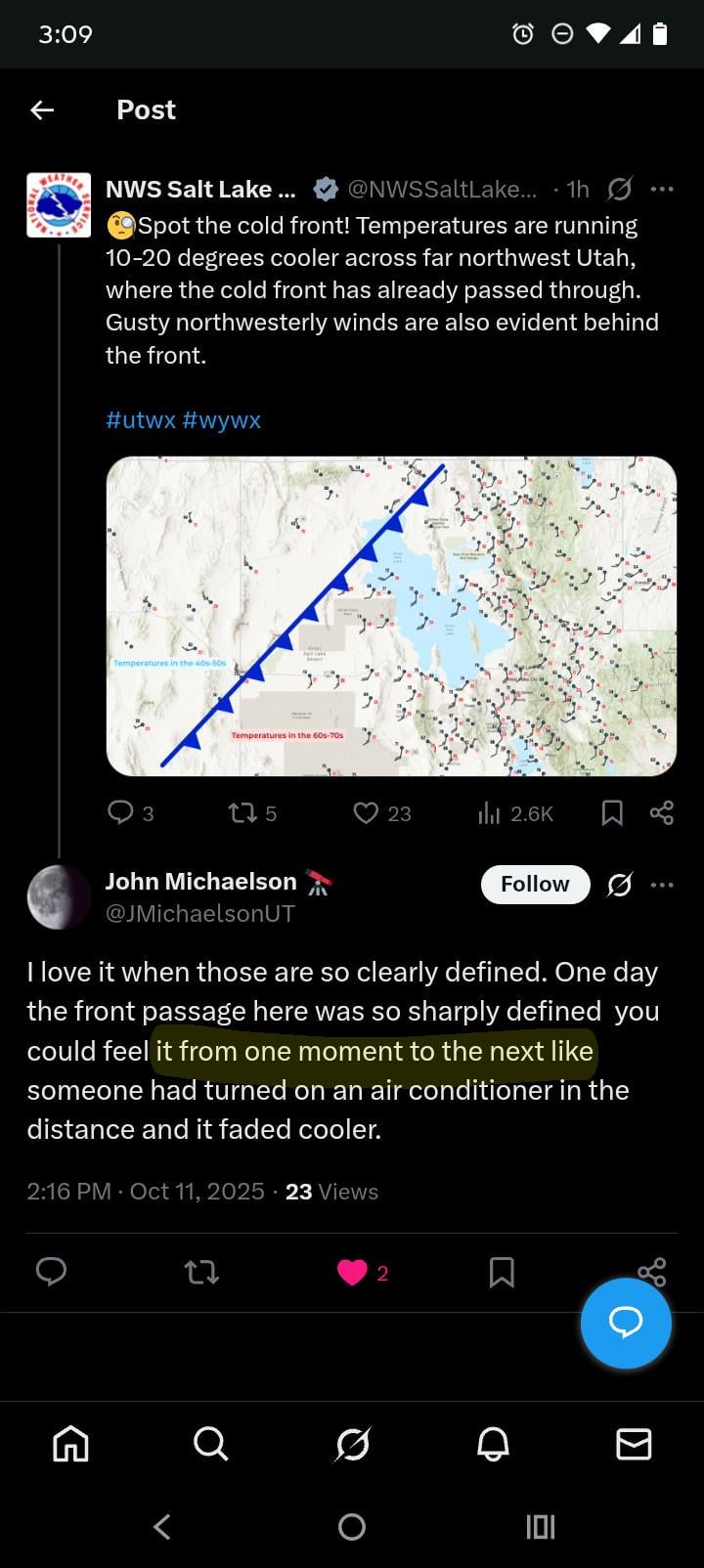Share the NWS Salt Lake post

tap(662, 812)
